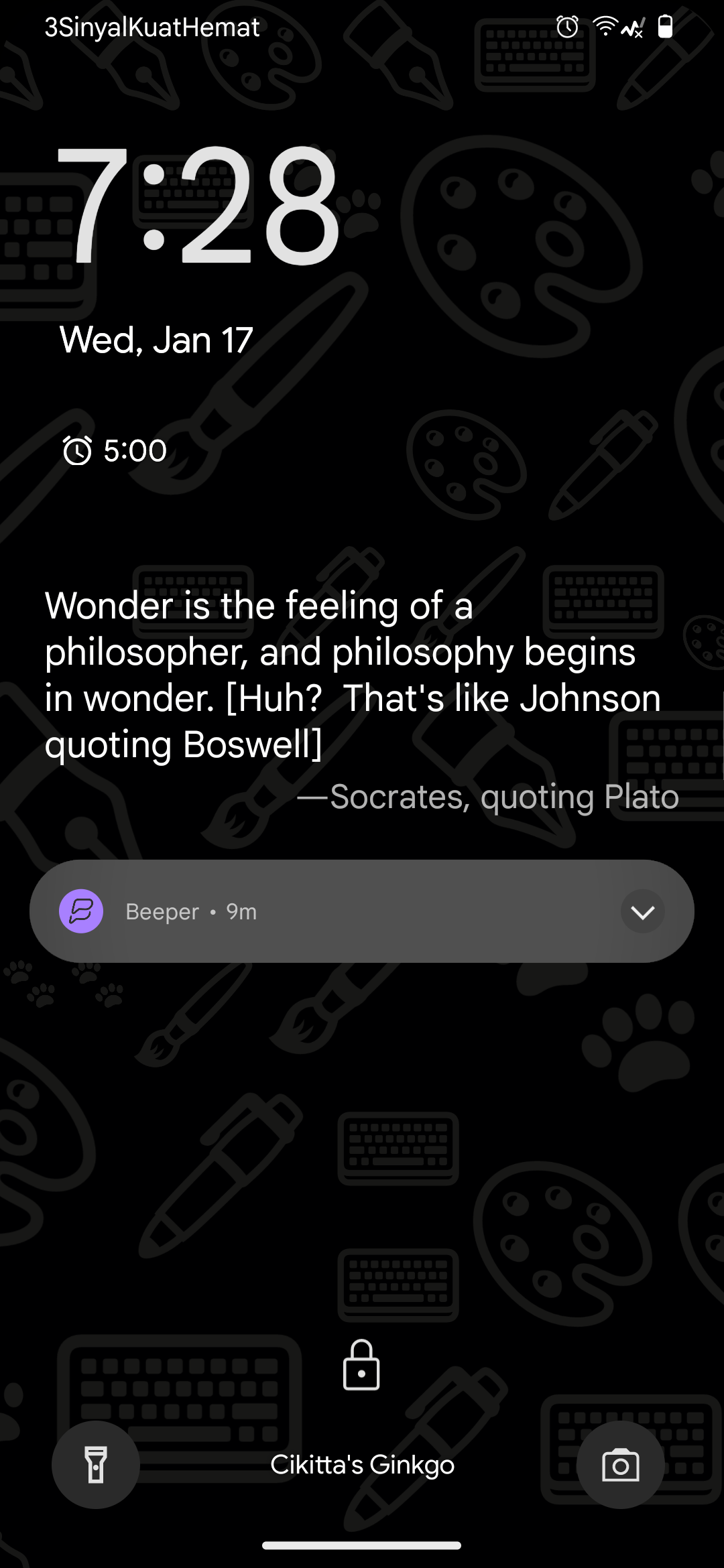This screenshot has width=724, height=1568.
Task: Launch the camera shortcut
Action: [620, 1464]
